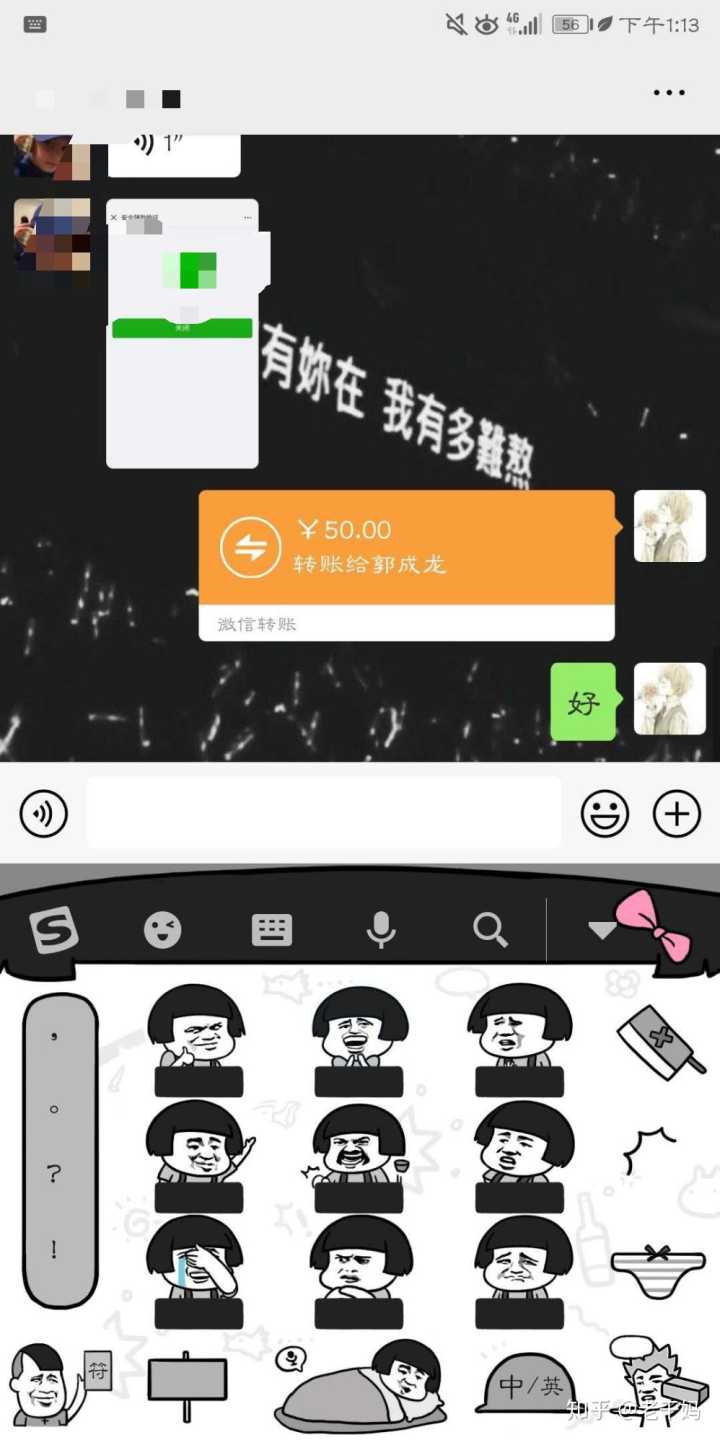This screenshot has height=1440, width=720.
Task: Start keyboard voice input microphone
Action: click(x=380, y=930)
